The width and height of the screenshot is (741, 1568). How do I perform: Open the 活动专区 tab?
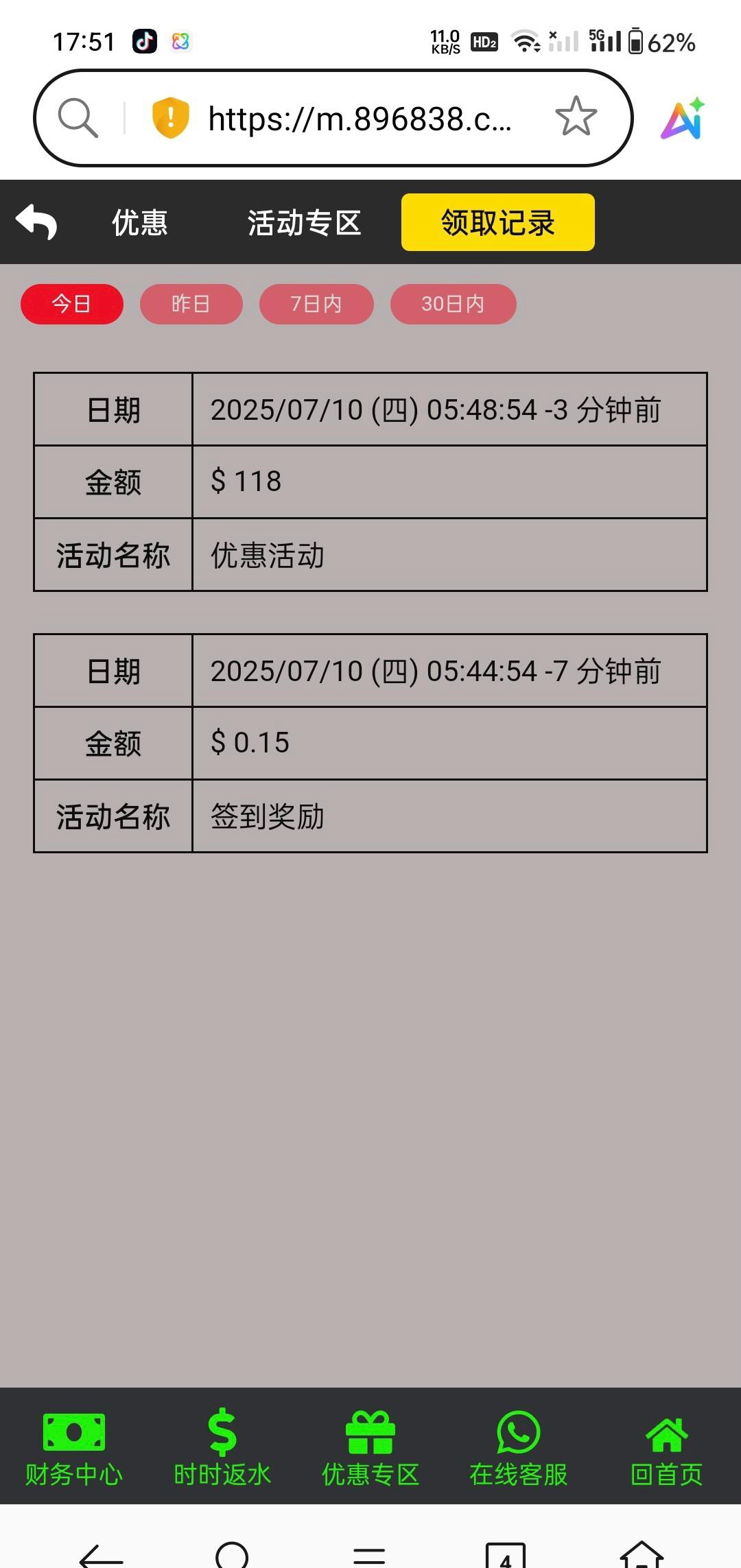(x=304, y=222)
